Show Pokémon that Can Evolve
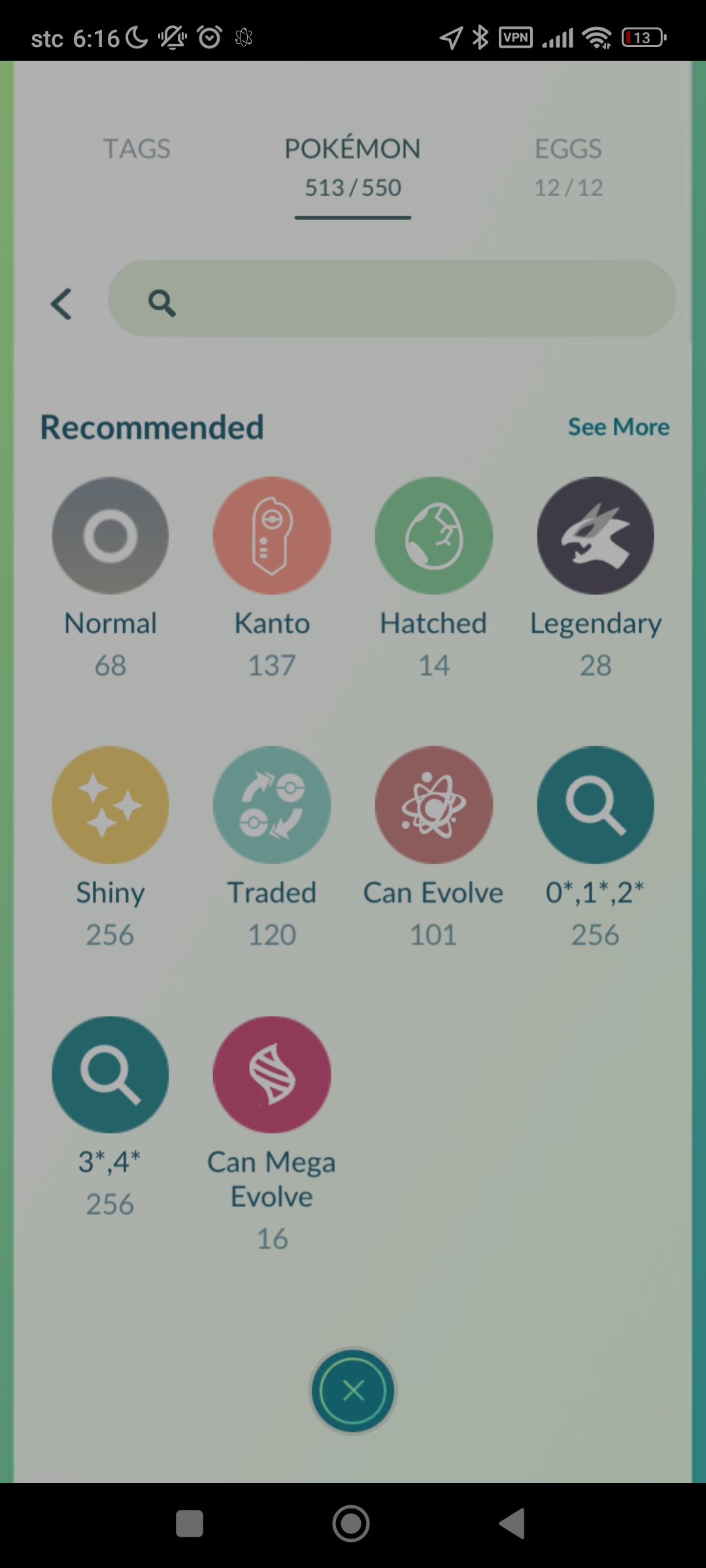Screen dimensions: 706x1568 click(433, 805)
